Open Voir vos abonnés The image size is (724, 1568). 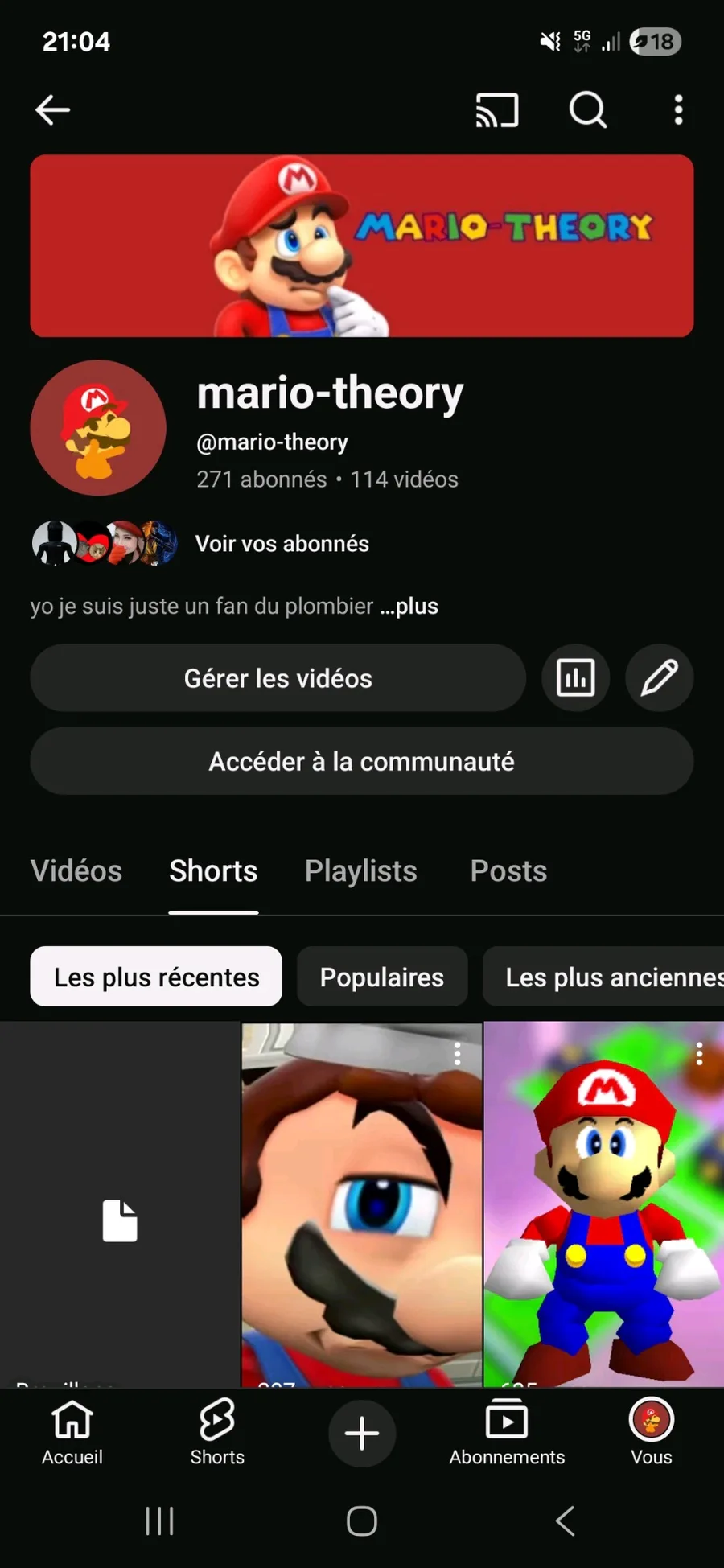coord(282,544)
